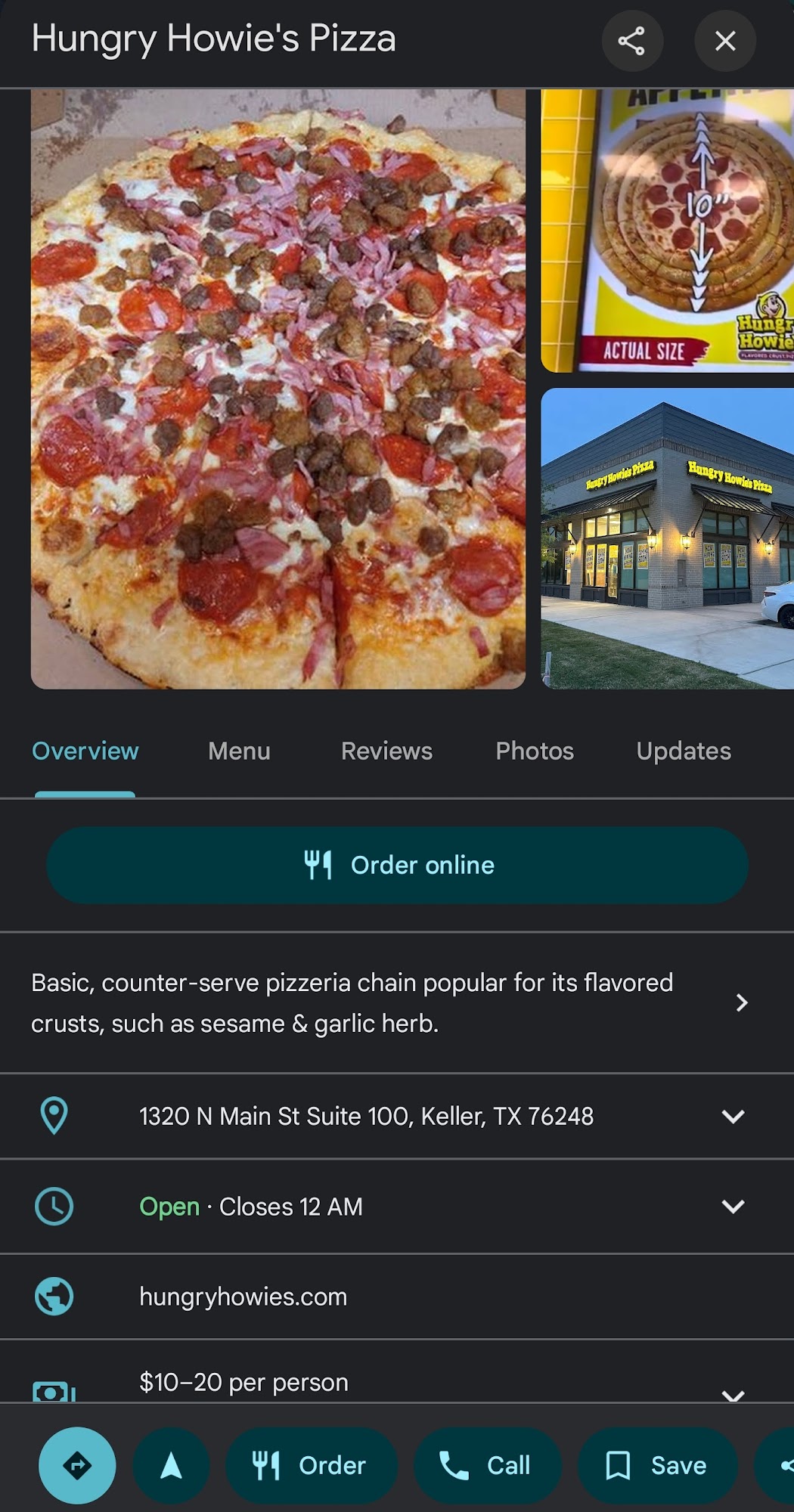Get directions with the round arrow button
Image resolution: width=794 pixels, height=1512 pixels.
[x=77, y=1465]
